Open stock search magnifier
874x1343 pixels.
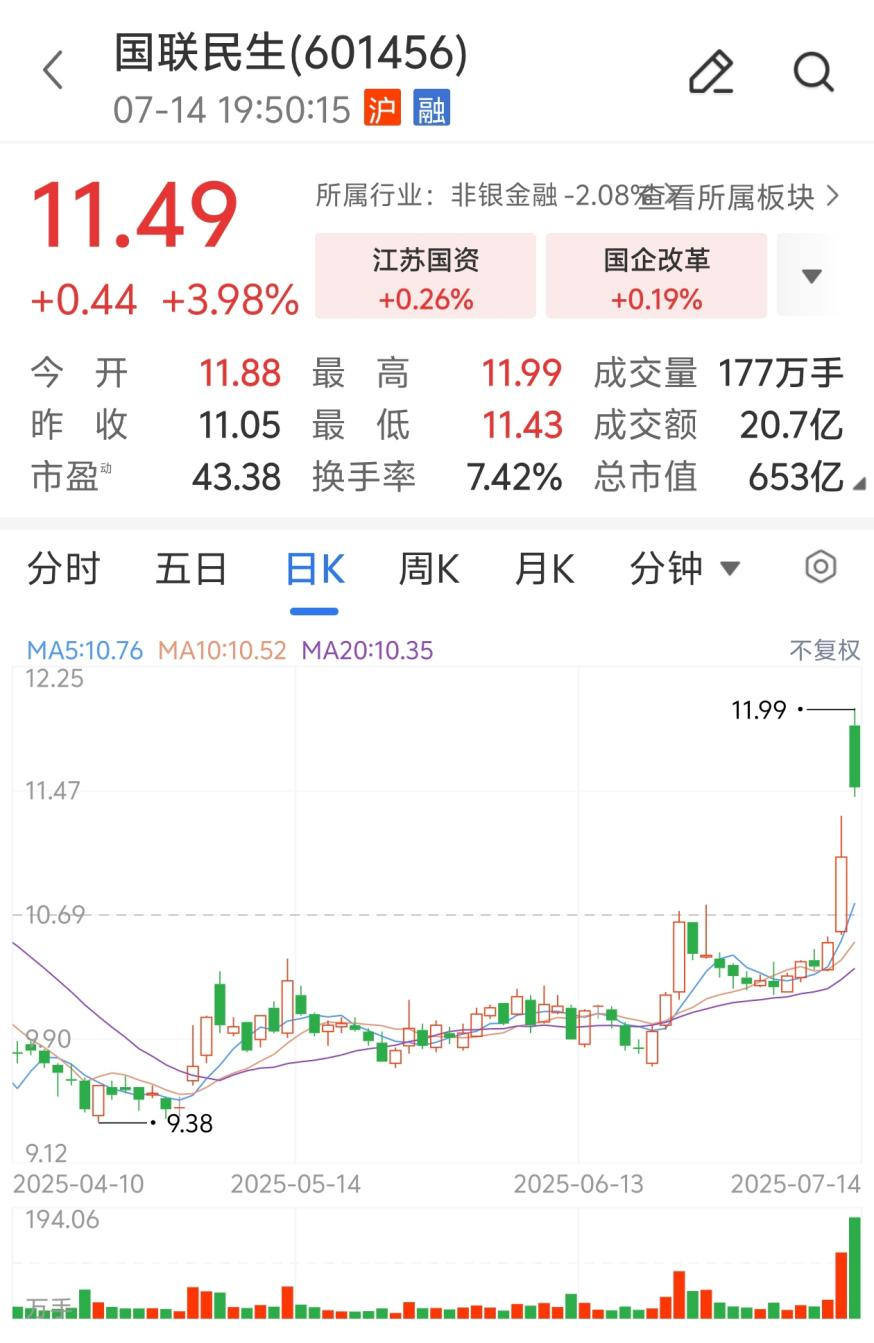tap(813, 72)
